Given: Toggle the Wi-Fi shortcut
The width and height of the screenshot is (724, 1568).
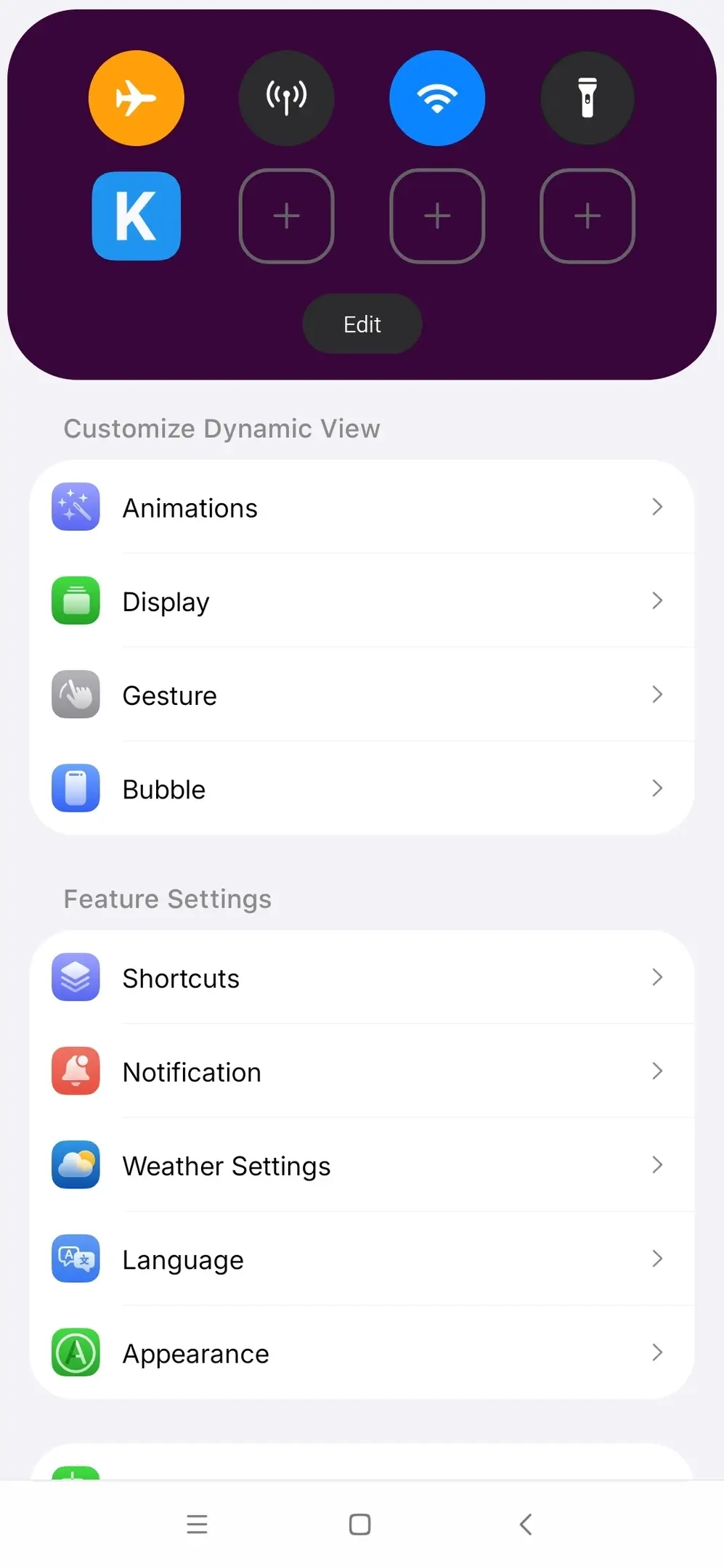Looking at the screenshot, I should coord(437,98).
